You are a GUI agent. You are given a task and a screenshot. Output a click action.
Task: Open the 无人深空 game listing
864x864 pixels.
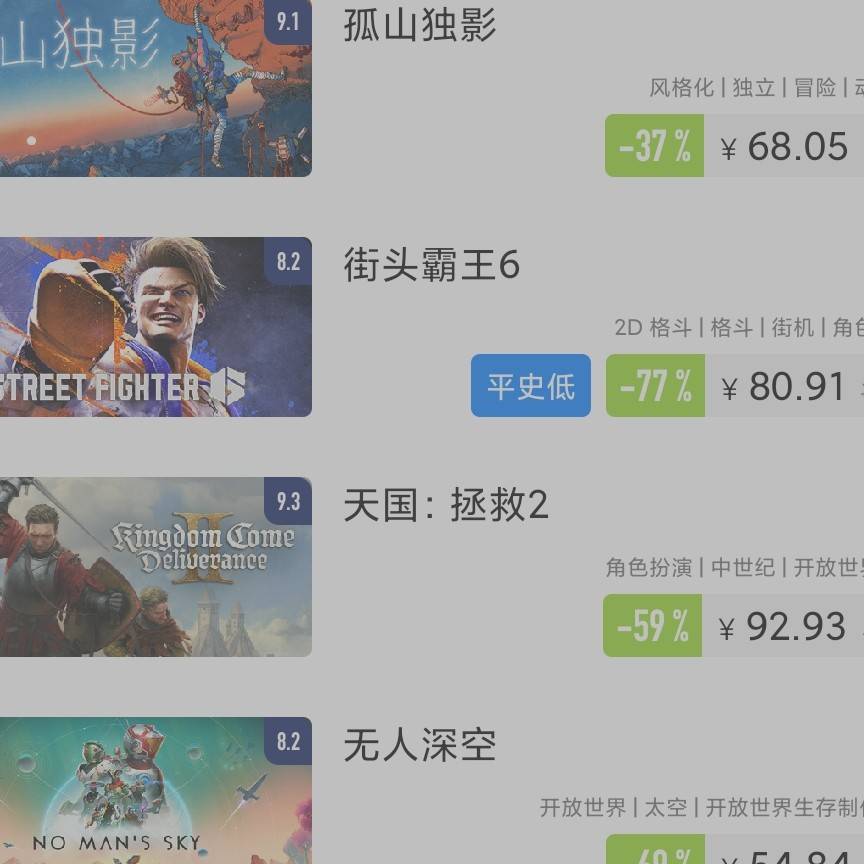[420, 746]
